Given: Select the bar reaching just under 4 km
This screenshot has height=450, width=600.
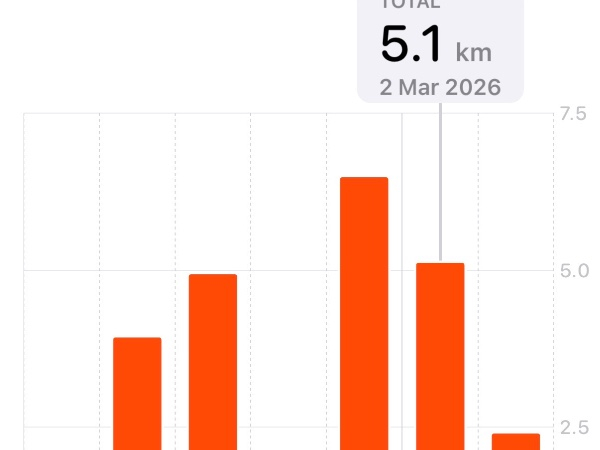Looking at the screenshot, I should tap(137, 394).
